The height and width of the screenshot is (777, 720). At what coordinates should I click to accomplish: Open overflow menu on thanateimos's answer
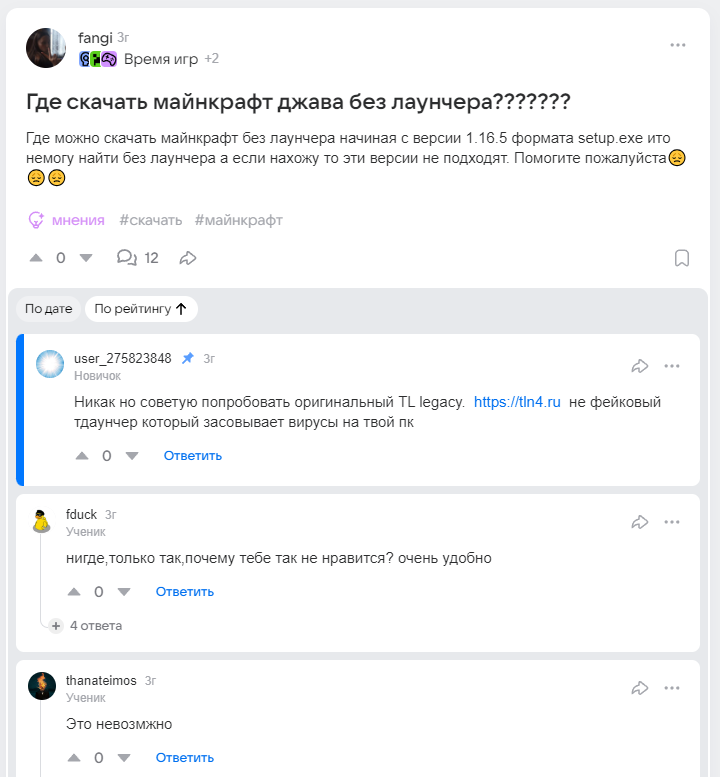672,688
